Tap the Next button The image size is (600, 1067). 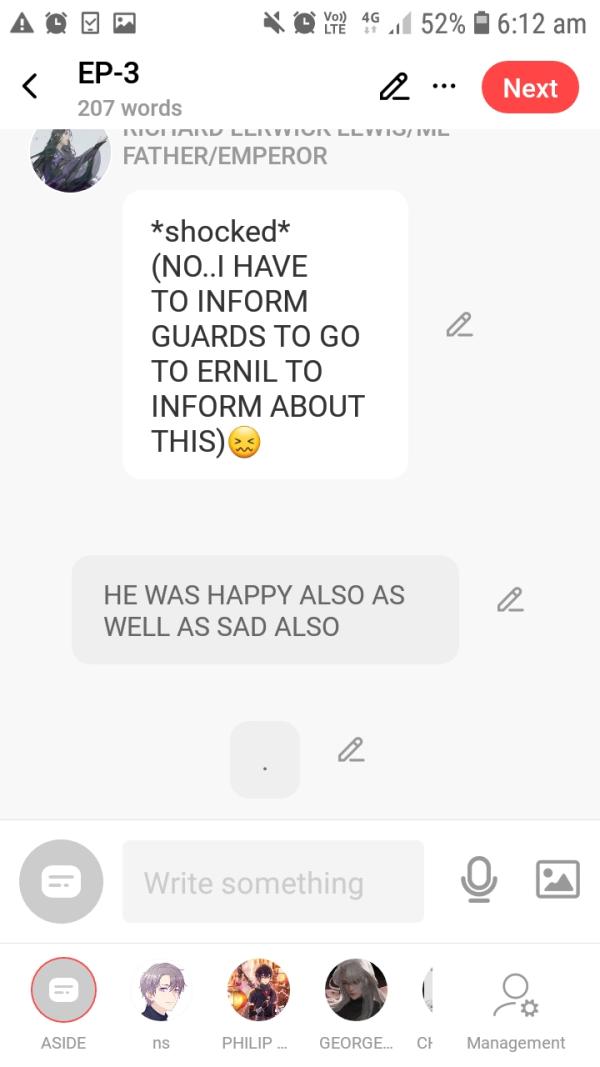[x=529, y=88]
